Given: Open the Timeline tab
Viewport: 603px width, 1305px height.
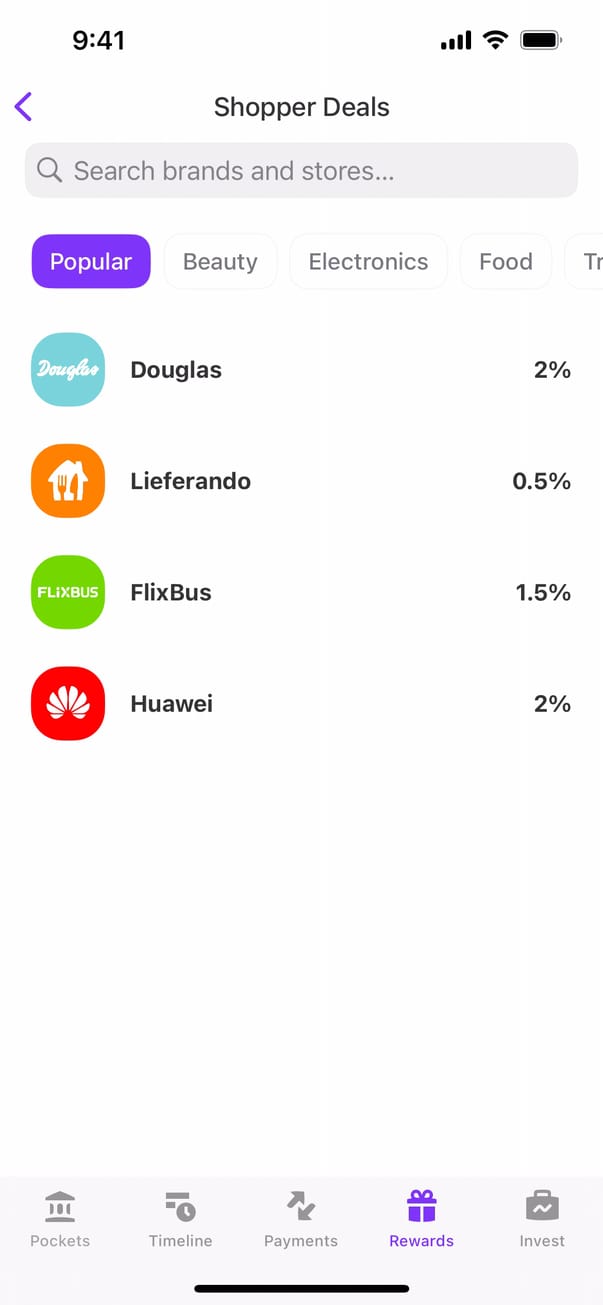Looking at the screenshot, I should 181,1220.
